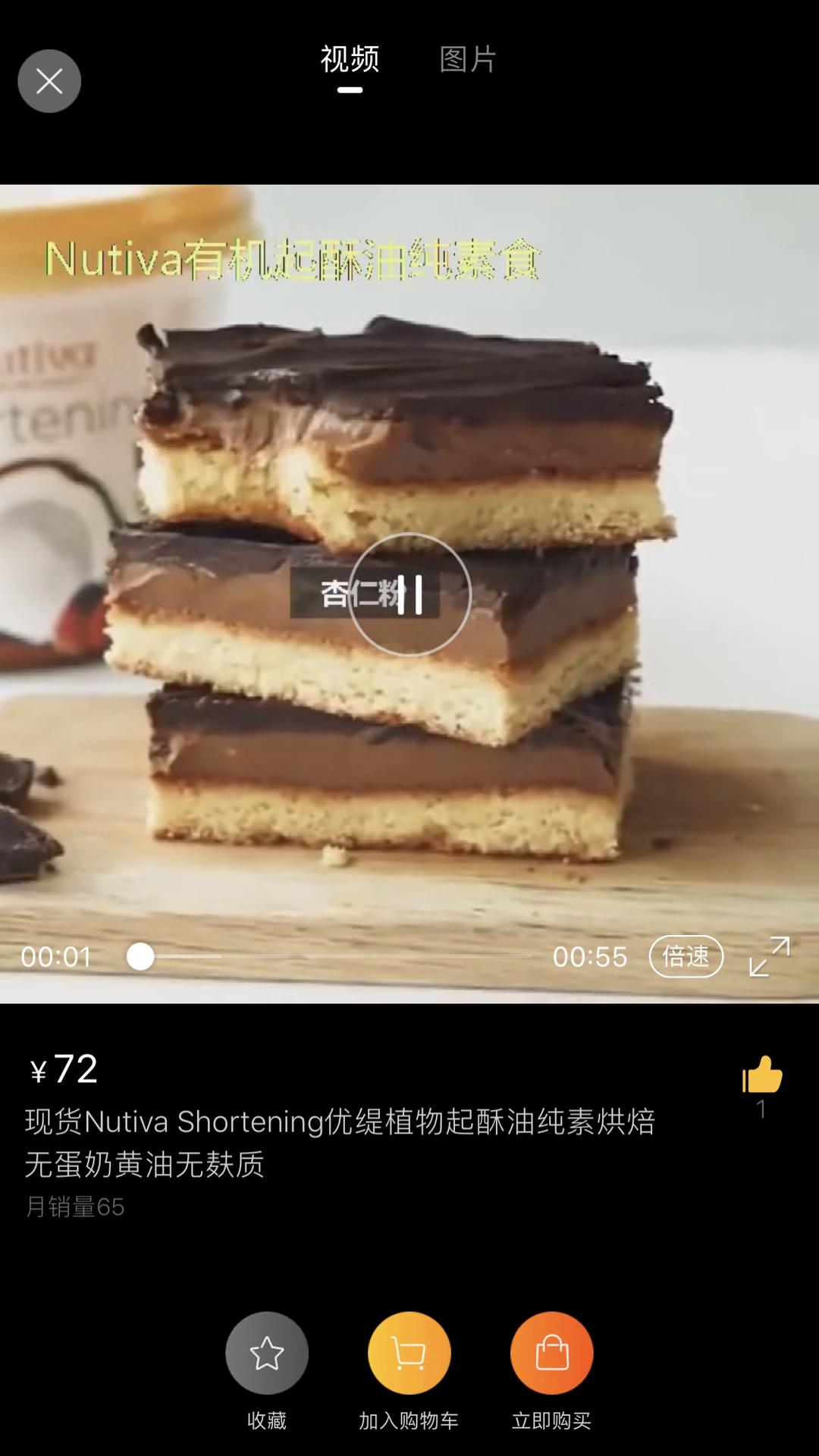Switch to the 图片 tab
The height and width of the screenshot is (1456, 819).
point(467,62)
